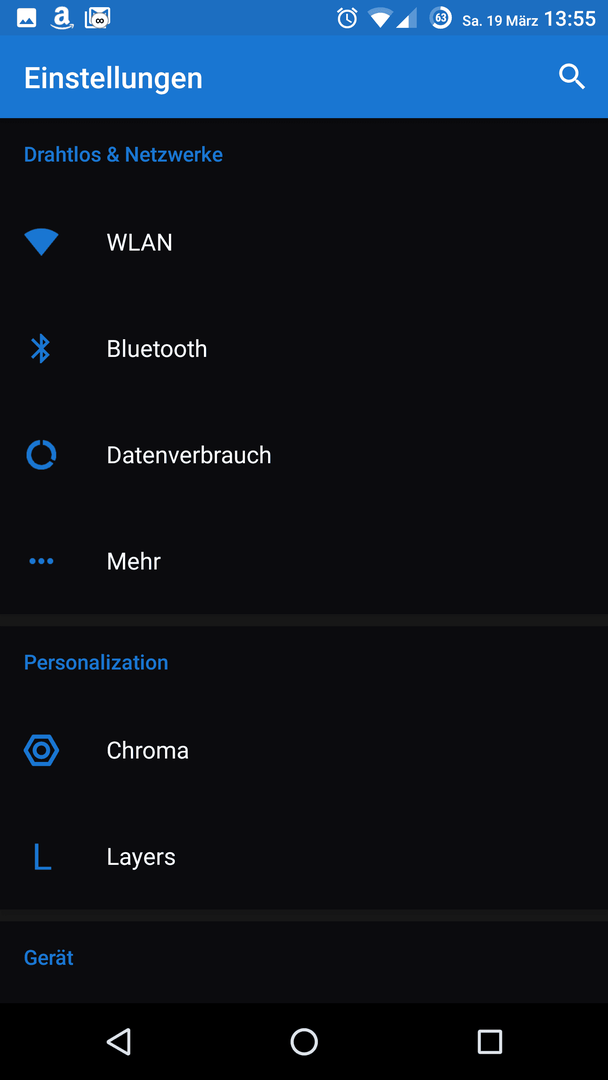Open Chroma personalization settings
Image resolution: width=608 pixels, height=1080 pixels.
point(304,750)
